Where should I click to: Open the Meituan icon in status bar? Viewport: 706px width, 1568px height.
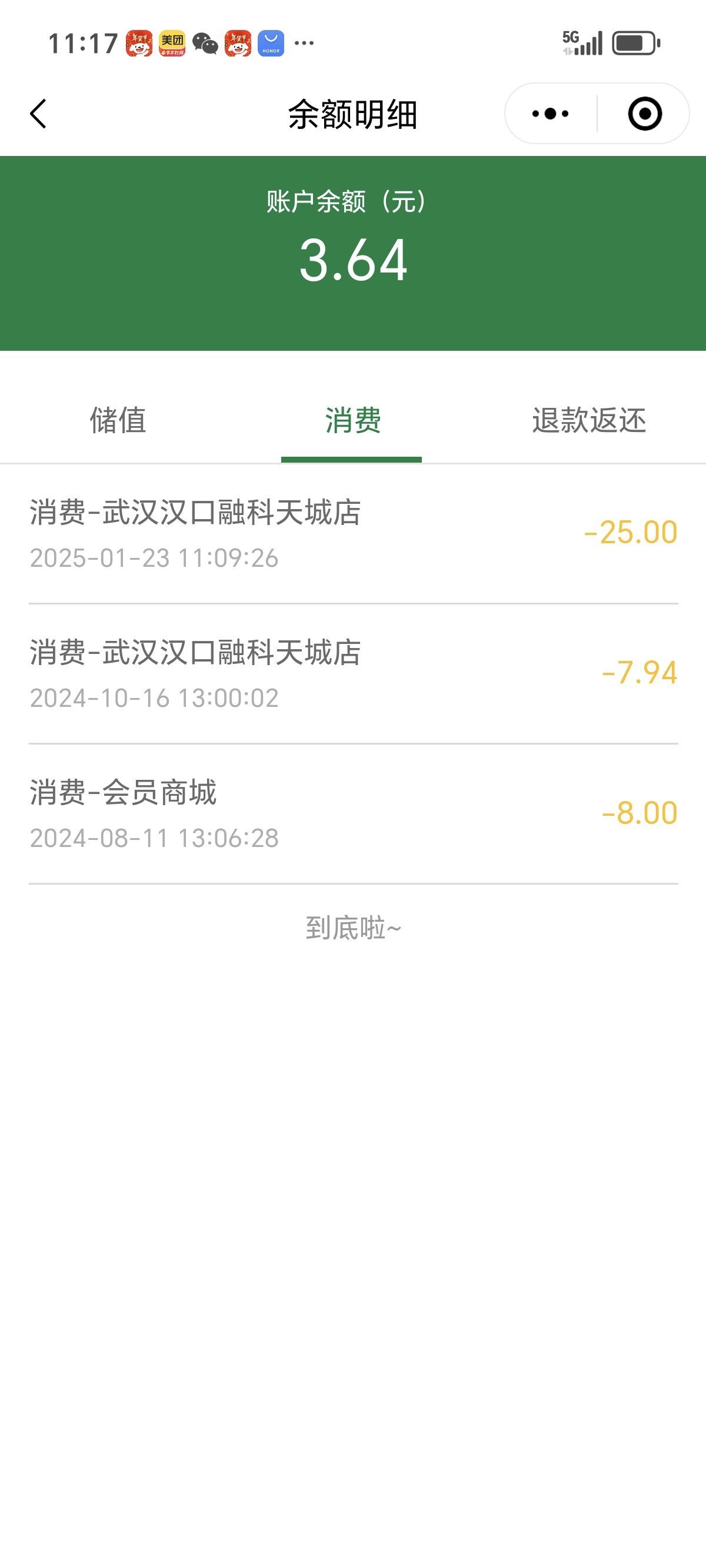click(172, 42)
